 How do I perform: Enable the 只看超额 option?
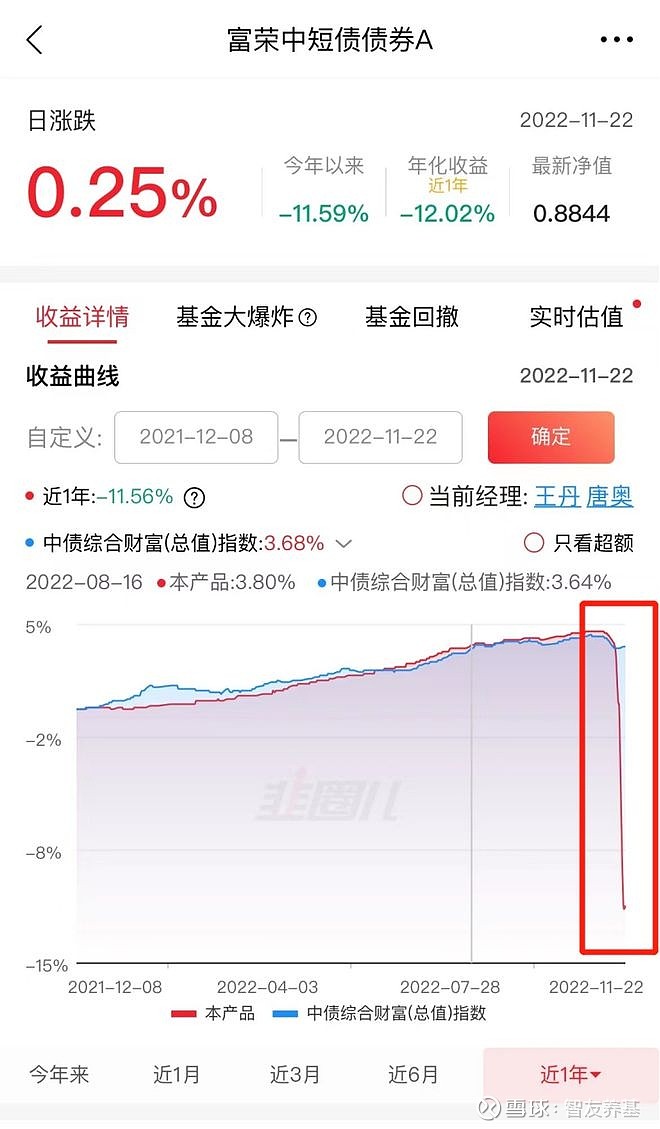pyautogui.click(x=534, y=543)
